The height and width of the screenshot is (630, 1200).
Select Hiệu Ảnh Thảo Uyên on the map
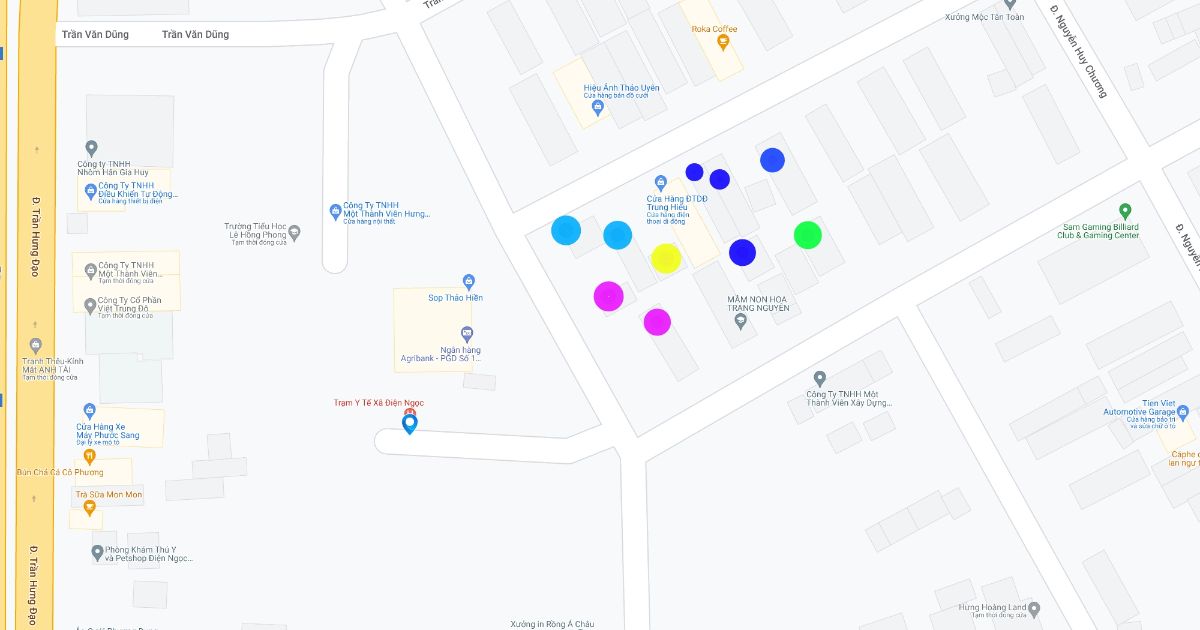tap(598, 108)
